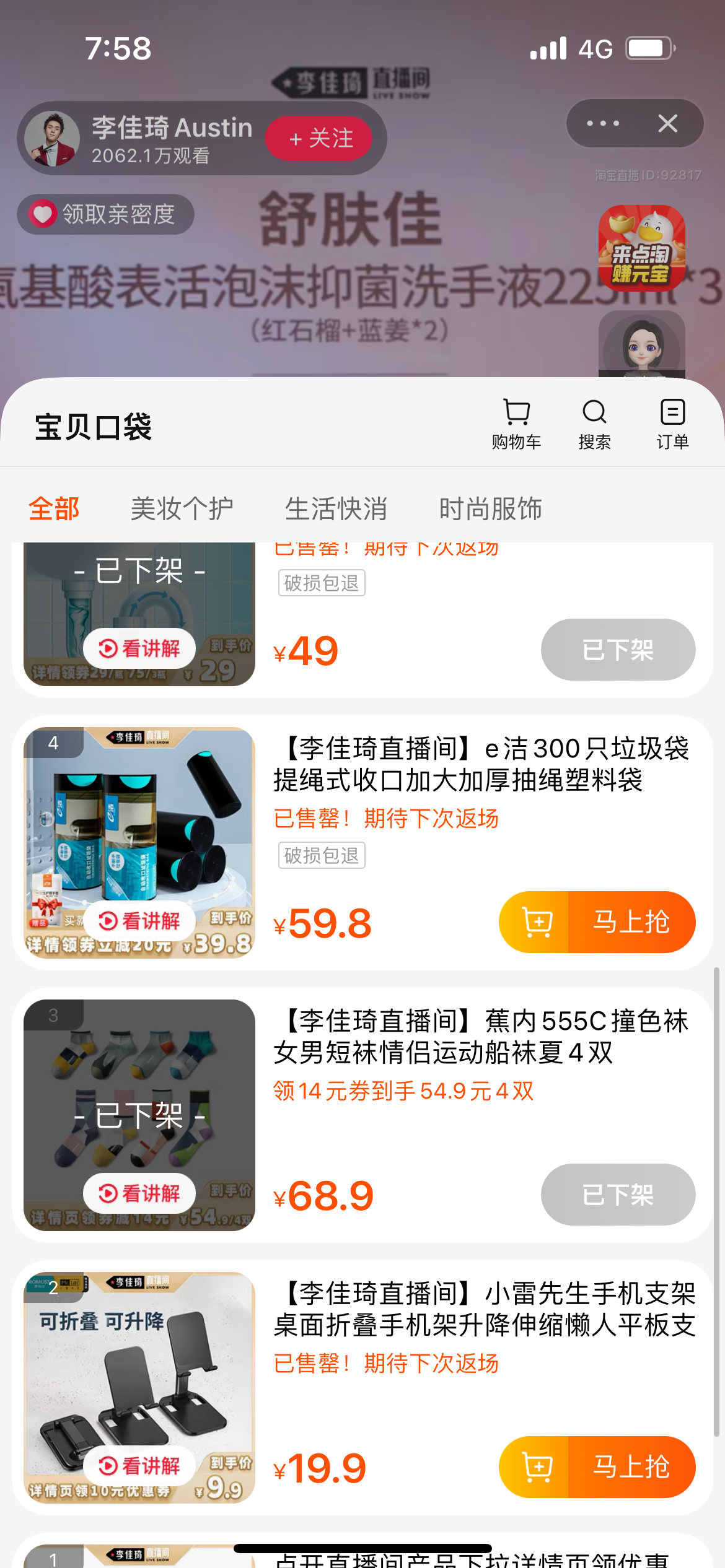The height and width of the screenshot is (1568, 725).
Task: Open 搜索 in the product pocket
Action: click(x=594, y=424)
